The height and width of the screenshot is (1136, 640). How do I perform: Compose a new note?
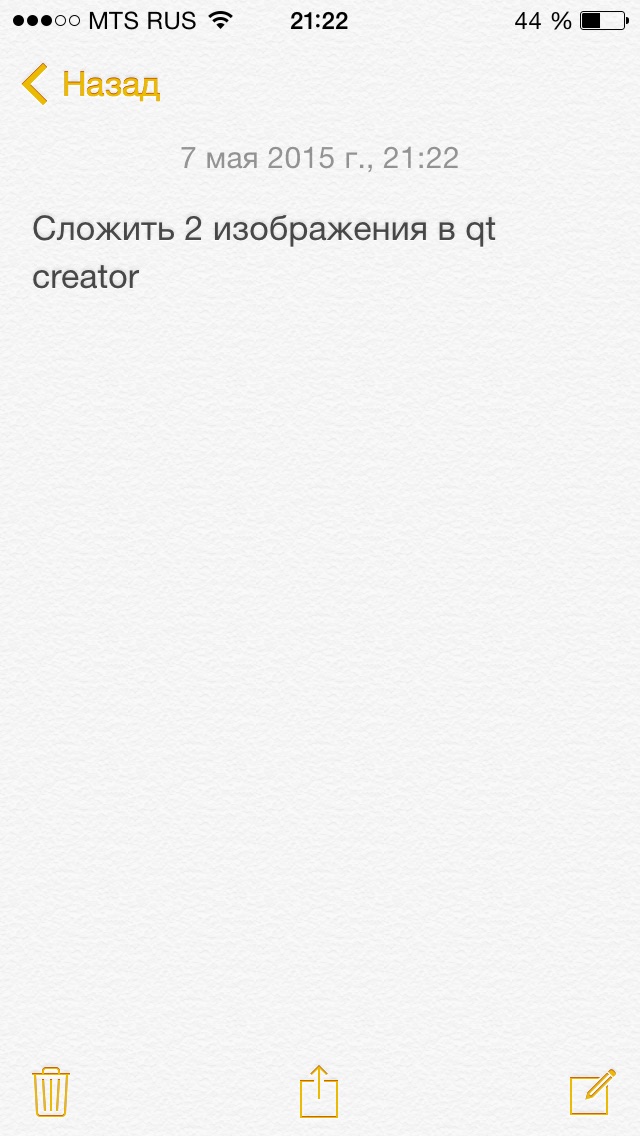coord(591,1091)
